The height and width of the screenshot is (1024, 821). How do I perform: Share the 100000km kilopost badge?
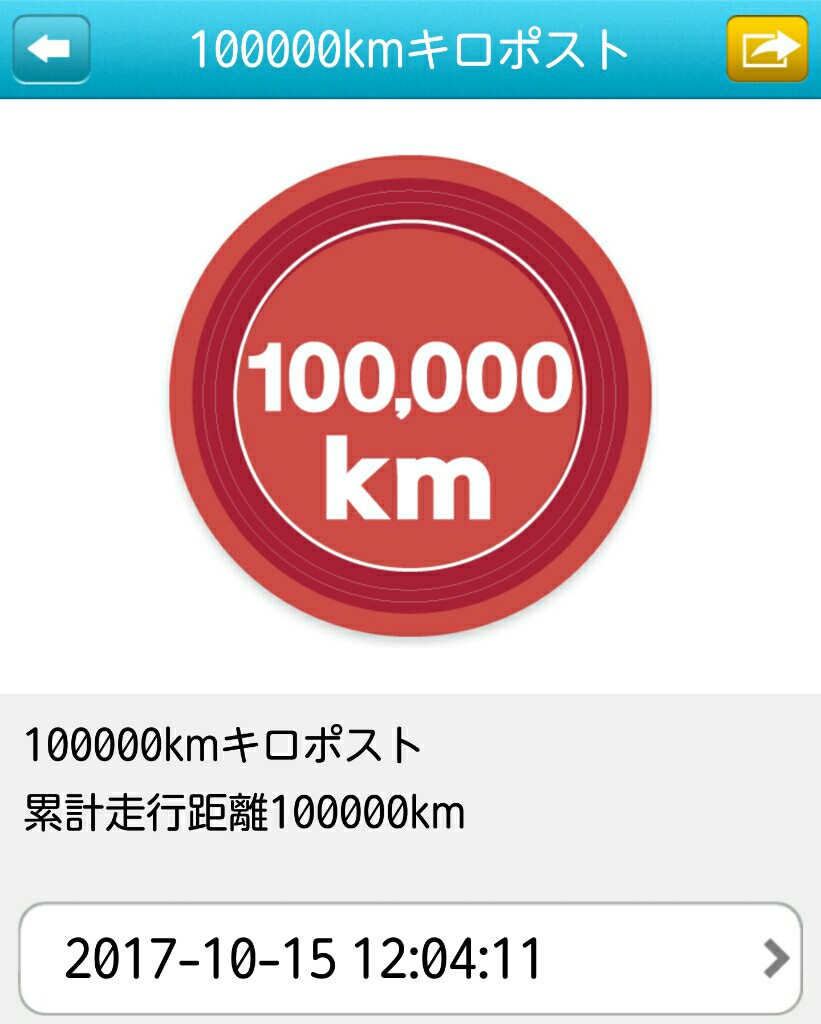(767, 48)
